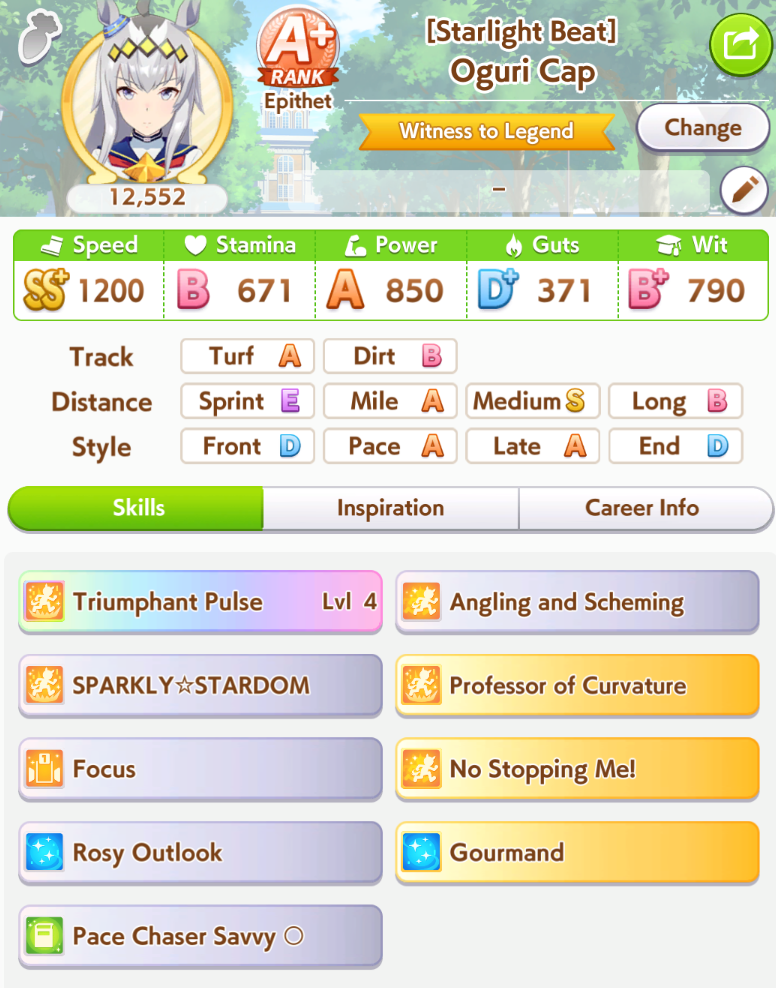
Task: View Triumphant Pulse skill details
Action: point(200,602)
